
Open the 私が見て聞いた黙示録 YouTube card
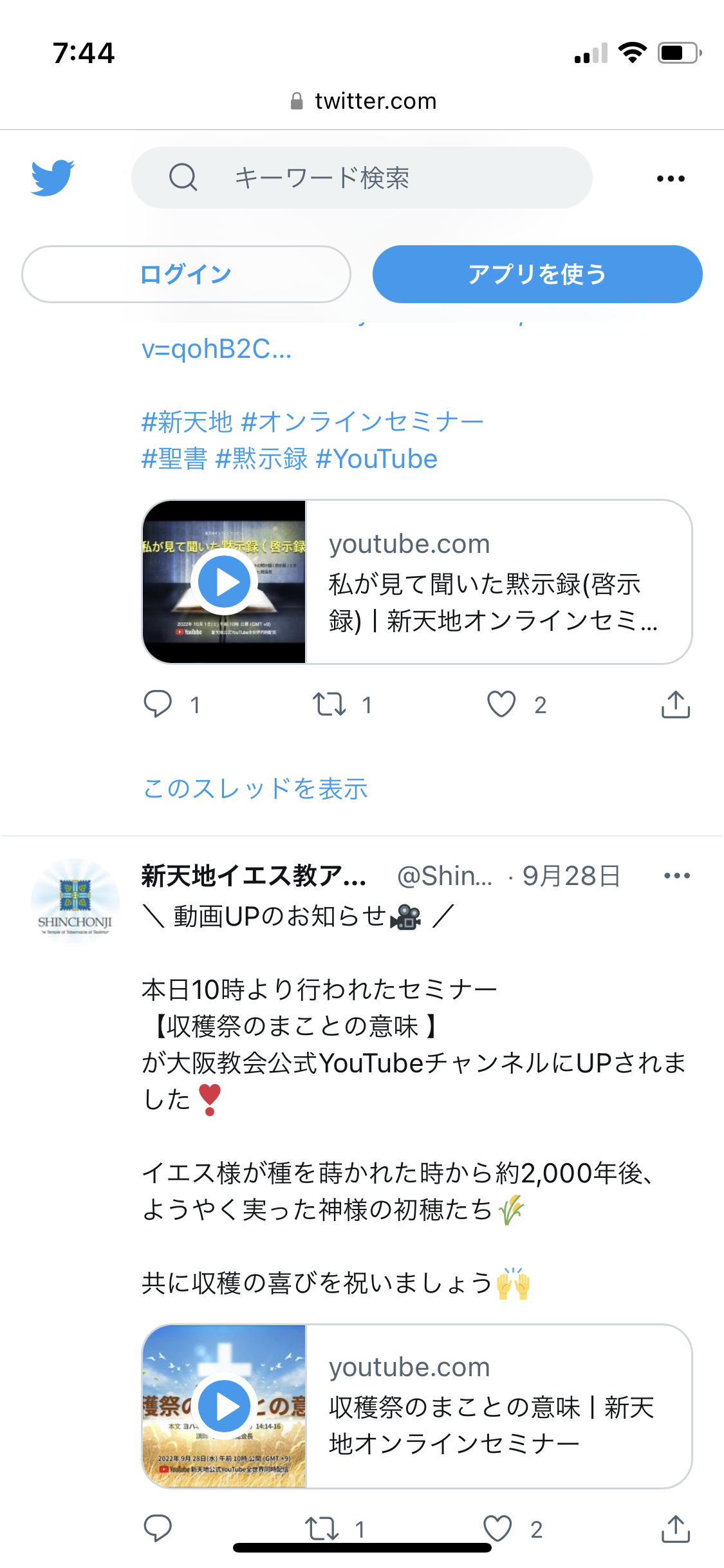(416, 582)
